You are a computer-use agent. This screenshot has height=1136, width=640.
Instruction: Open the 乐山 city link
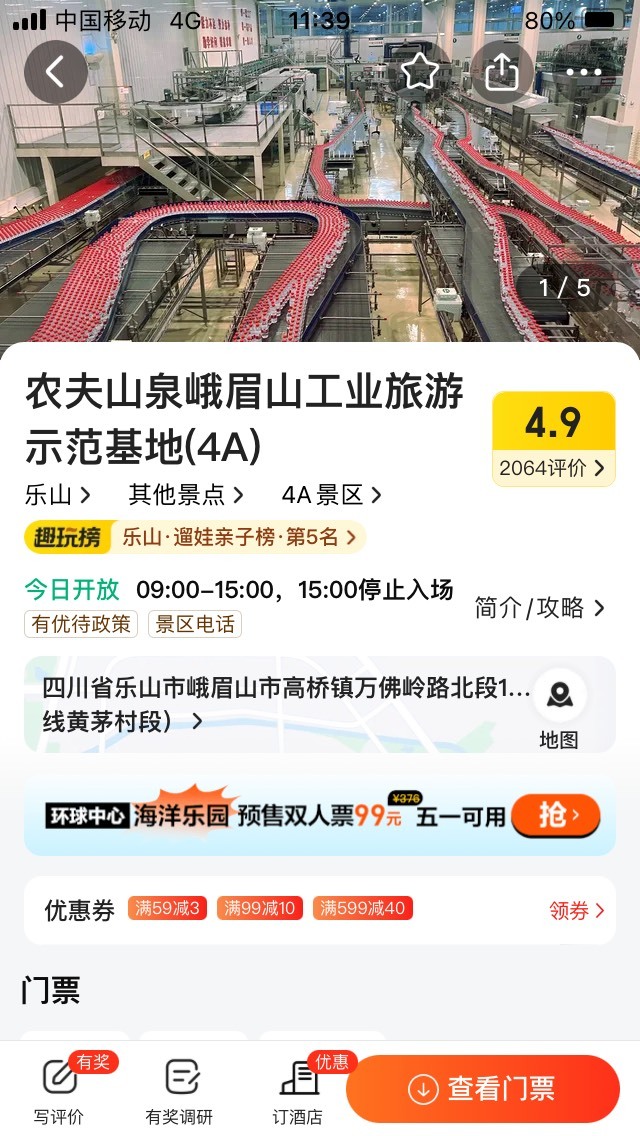[x=57, y=496]
